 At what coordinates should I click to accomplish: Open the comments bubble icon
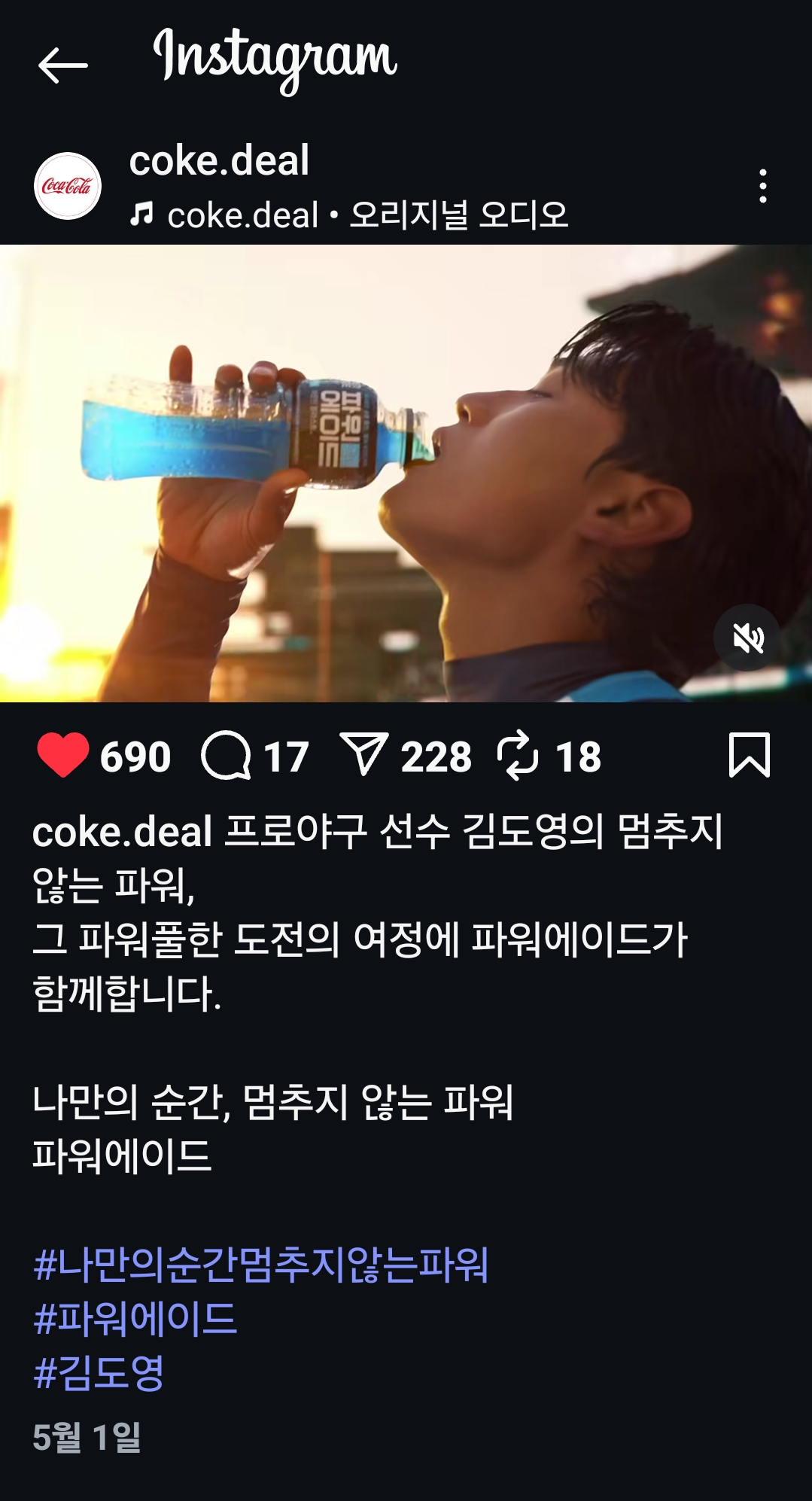226,755
